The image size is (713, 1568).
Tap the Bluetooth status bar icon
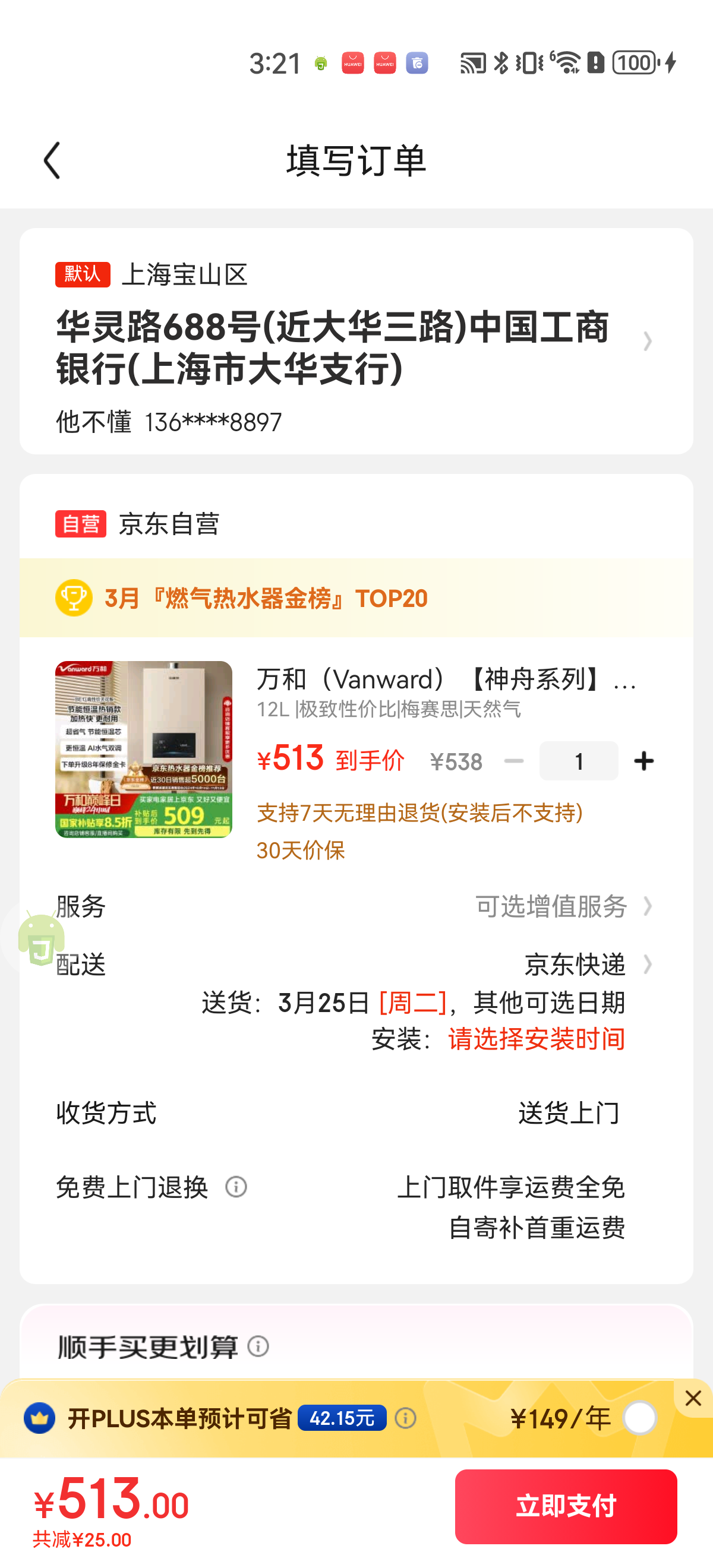[x=501, y=63]
